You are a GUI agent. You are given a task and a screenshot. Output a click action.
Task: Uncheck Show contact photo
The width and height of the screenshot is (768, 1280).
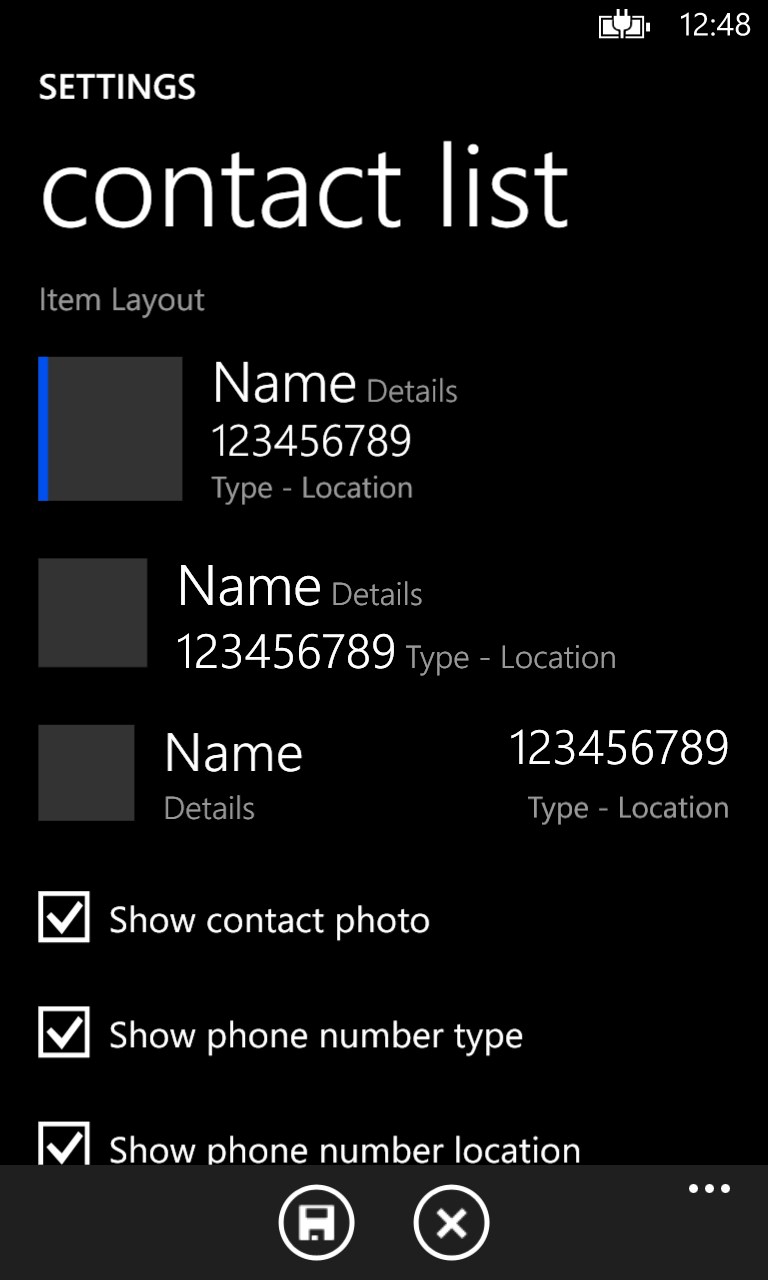coord(64,918)
